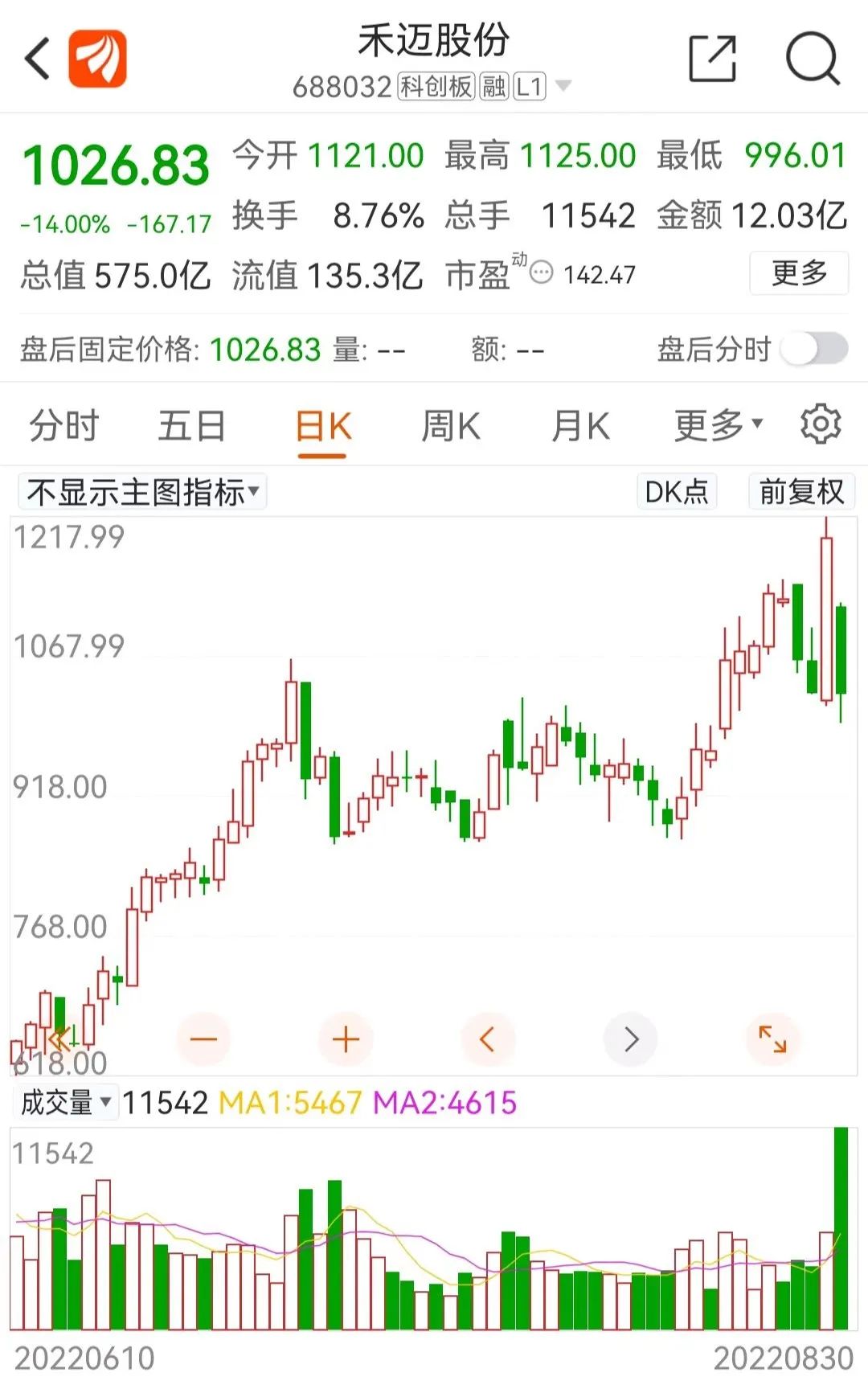The image size is (868, 1393).
Task: Zoom in the K-line chart
Action: (x=346, y=1039)
